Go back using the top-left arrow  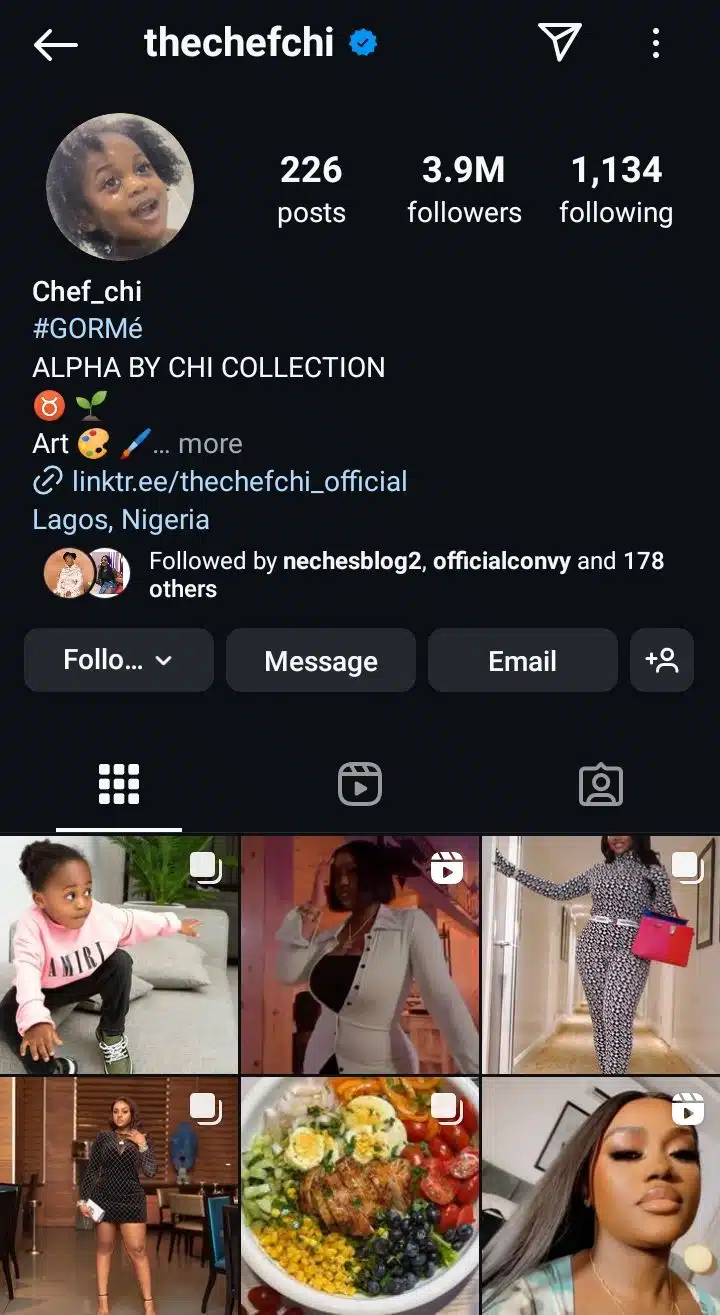click(x=56, y=44)
